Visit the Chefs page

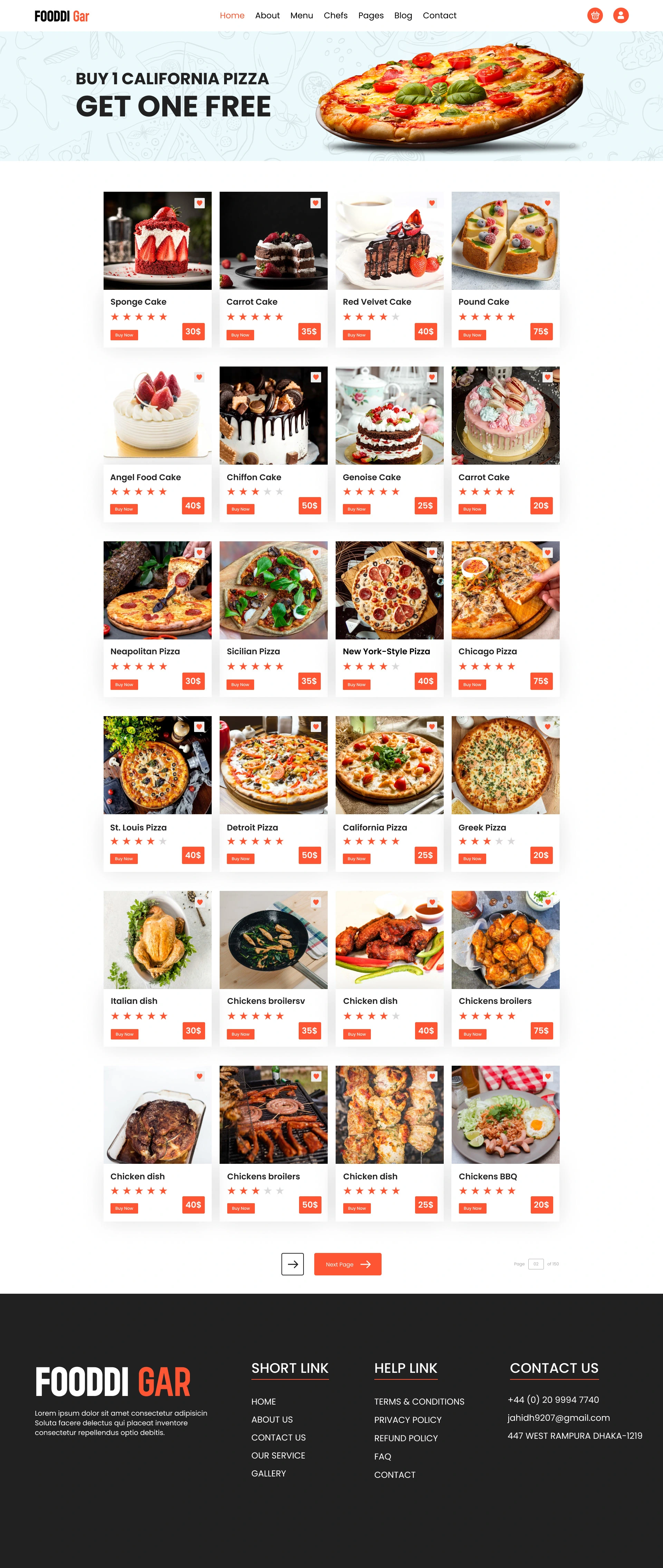(335, 15)
